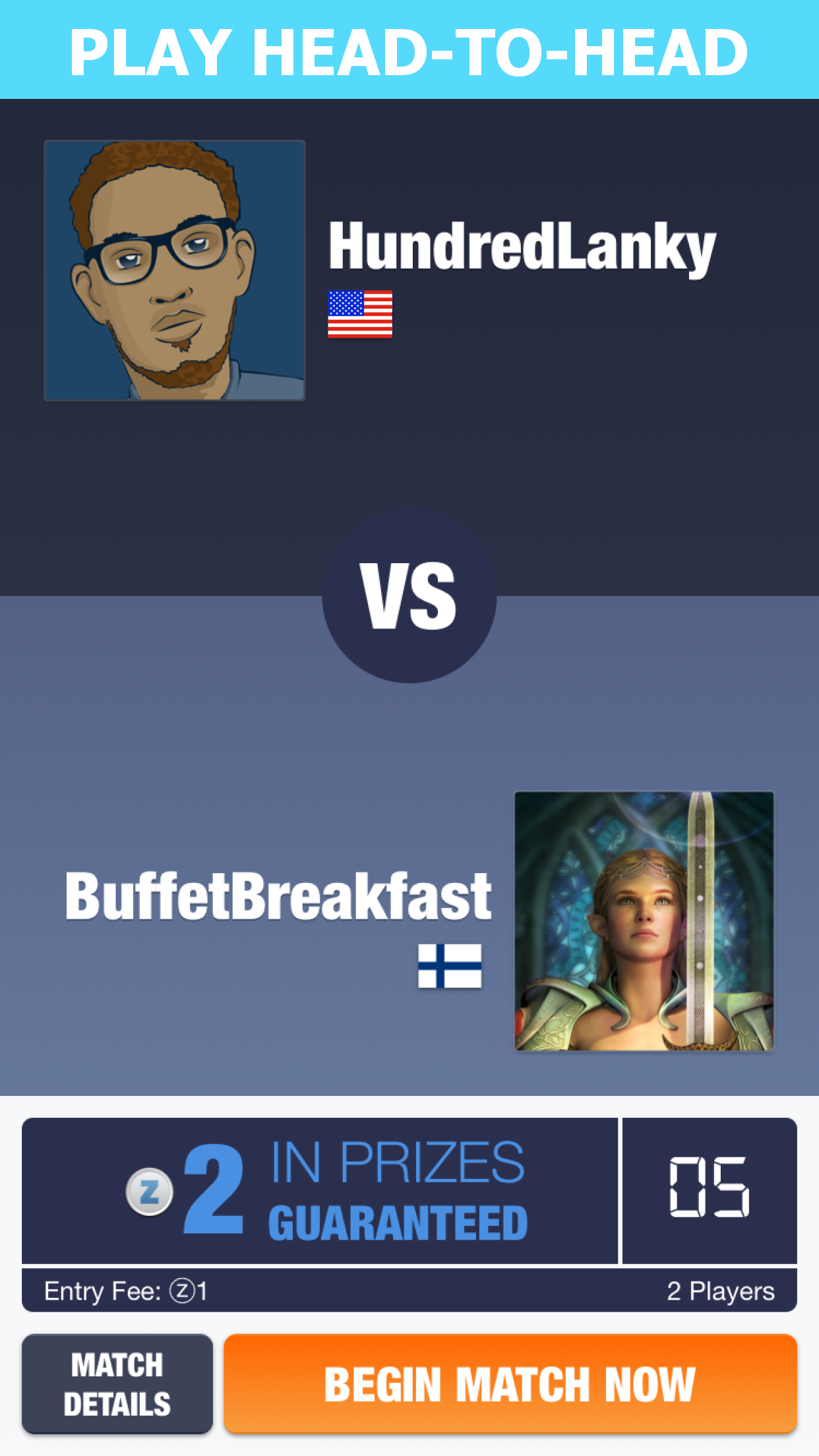Tap Begin Match Now
The image size is (819, 1456).
[x=510, y=1383]
